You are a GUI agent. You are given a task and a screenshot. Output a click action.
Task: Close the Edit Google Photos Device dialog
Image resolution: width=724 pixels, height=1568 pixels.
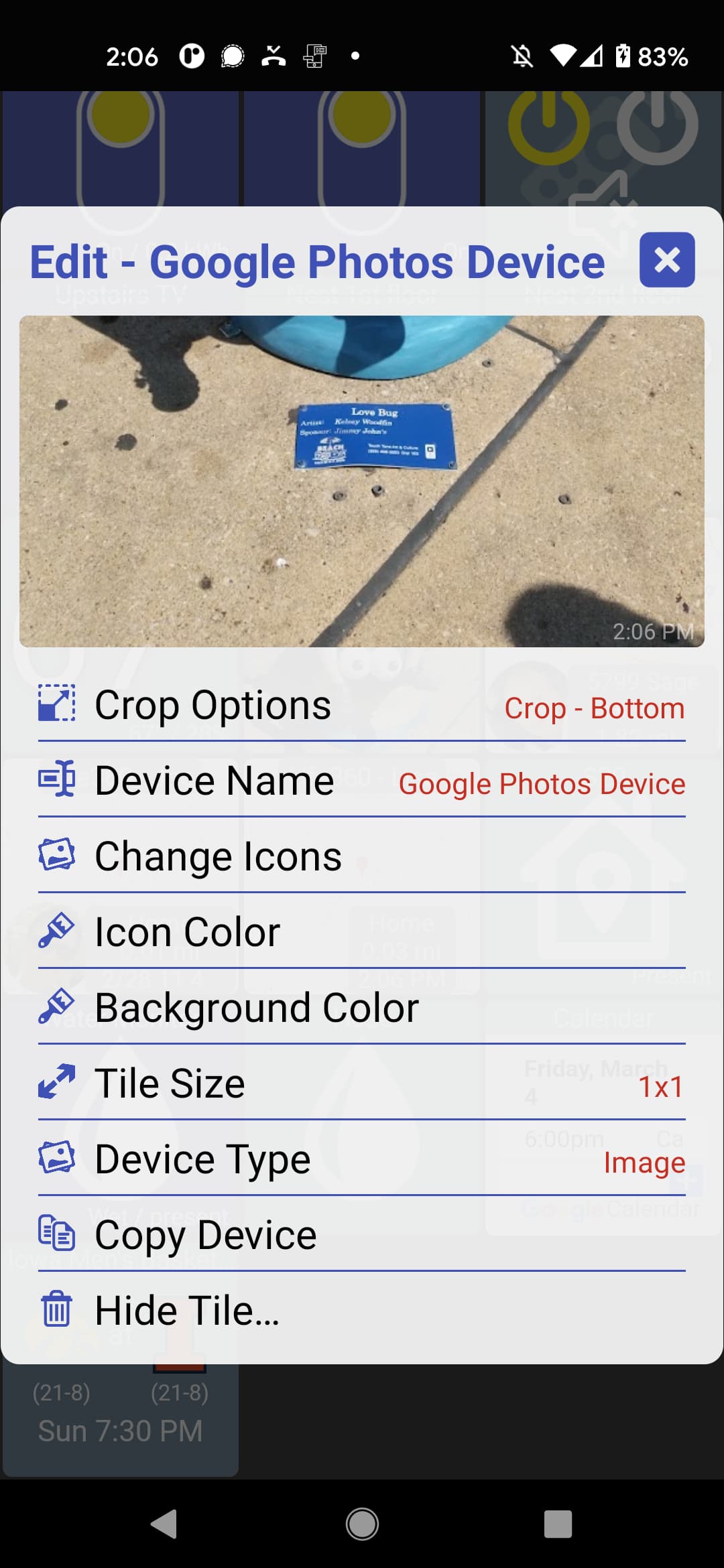[666, 260]
